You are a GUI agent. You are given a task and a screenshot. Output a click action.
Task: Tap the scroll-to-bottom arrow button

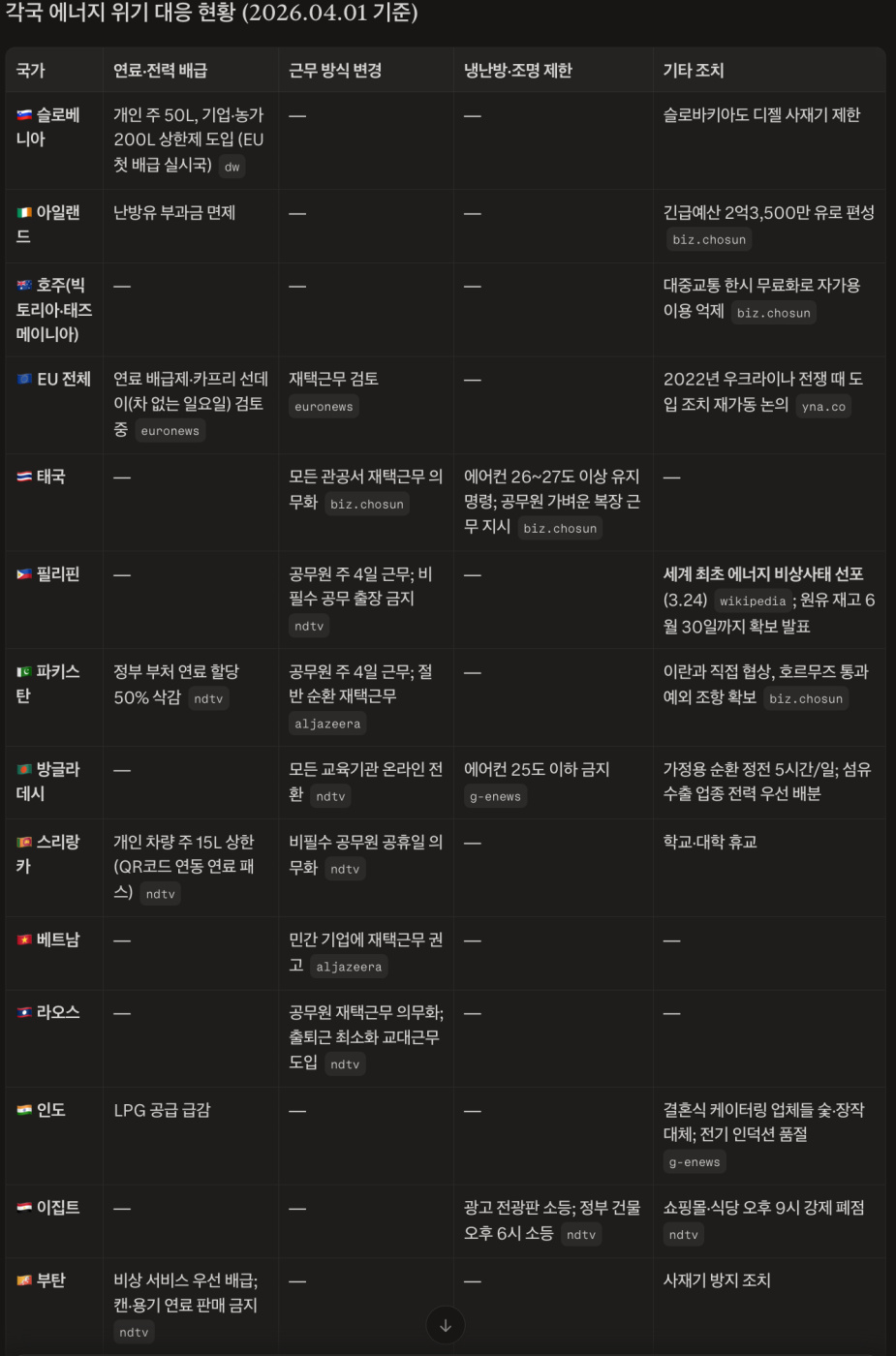[x=446, y=1325]
